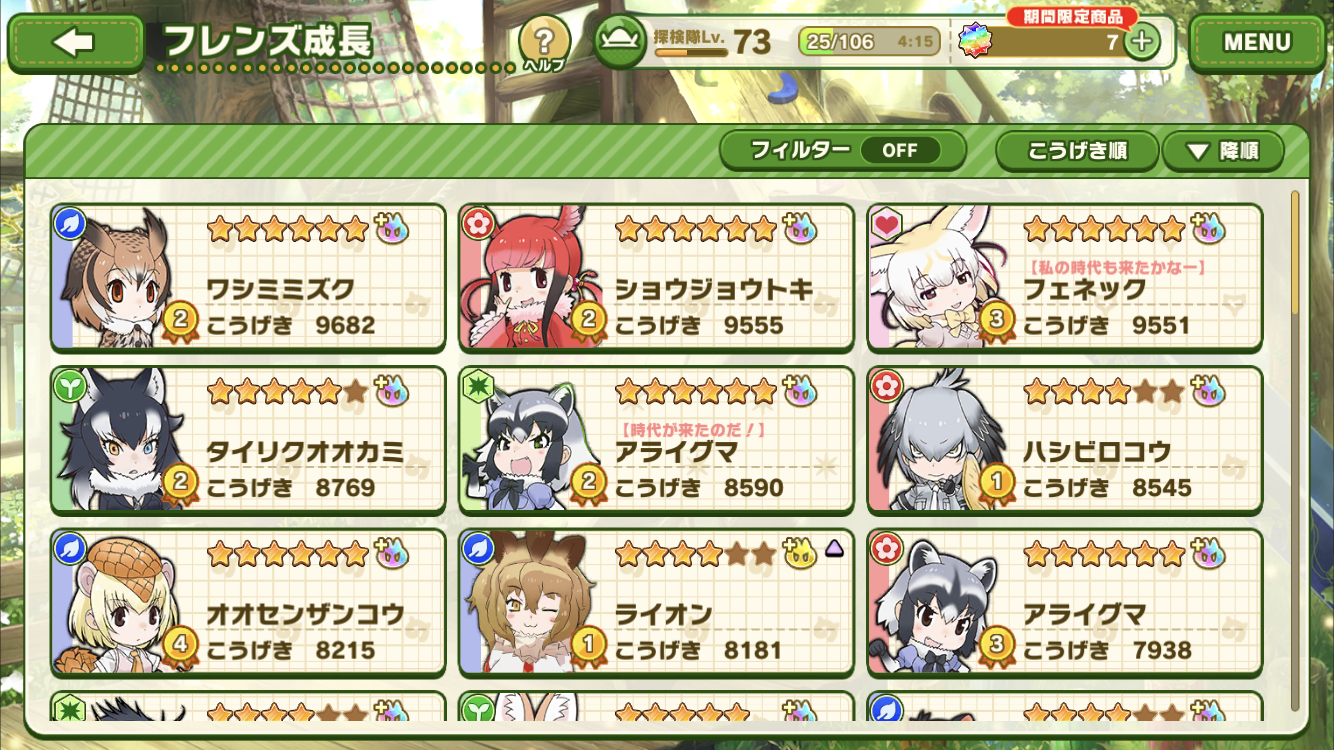Open アライグマ card with attack 8590

click(x=656, y=441)
